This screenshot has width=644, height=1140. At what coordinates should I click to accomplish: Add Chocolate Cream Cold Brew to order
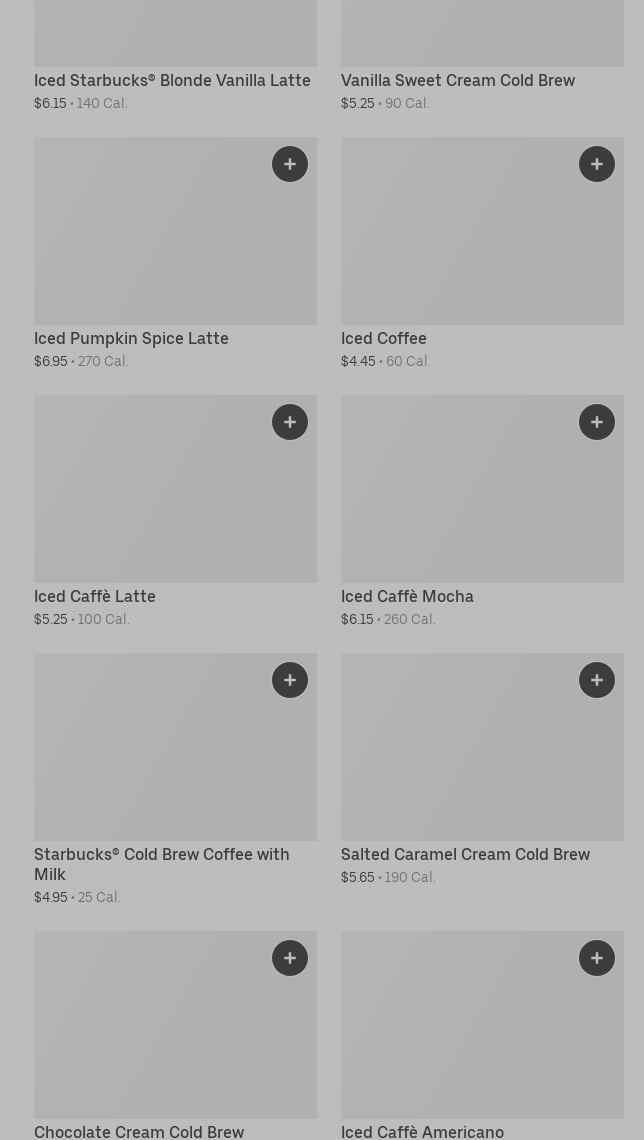[290, 958]
